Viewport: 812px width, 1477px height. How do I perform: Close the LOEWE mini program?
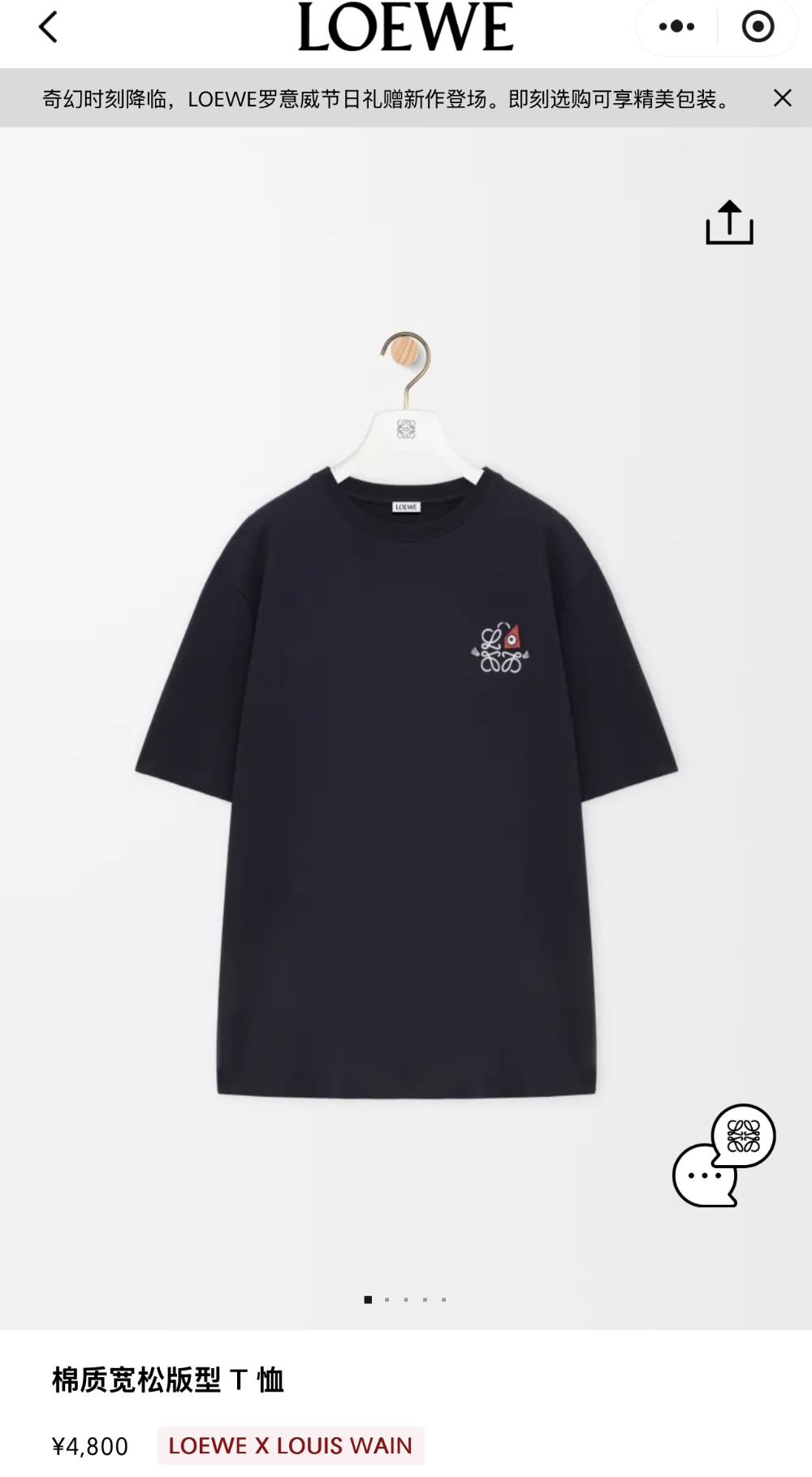758,27
